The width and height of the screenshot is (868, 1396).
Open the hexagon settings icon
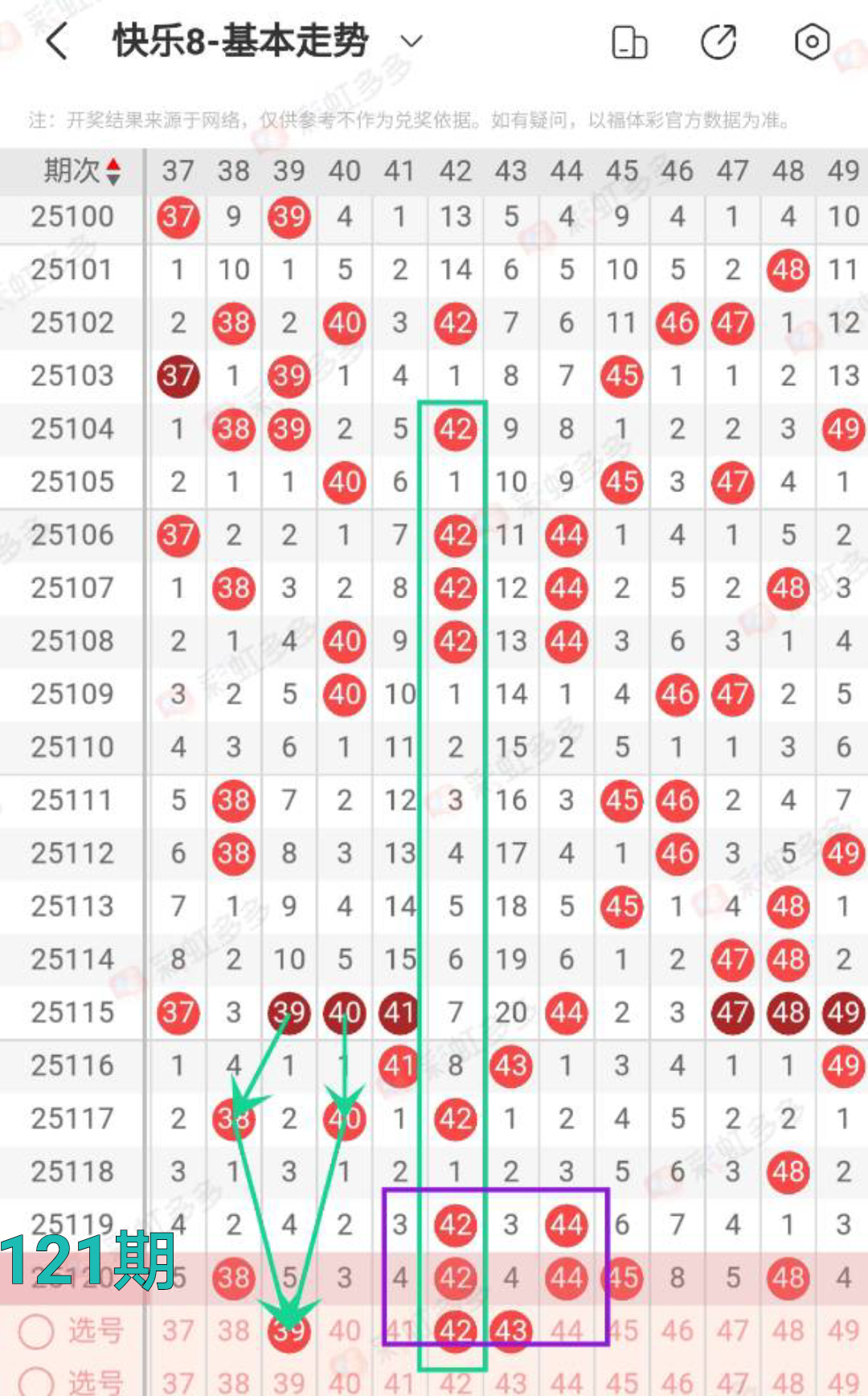click(812, 42)
